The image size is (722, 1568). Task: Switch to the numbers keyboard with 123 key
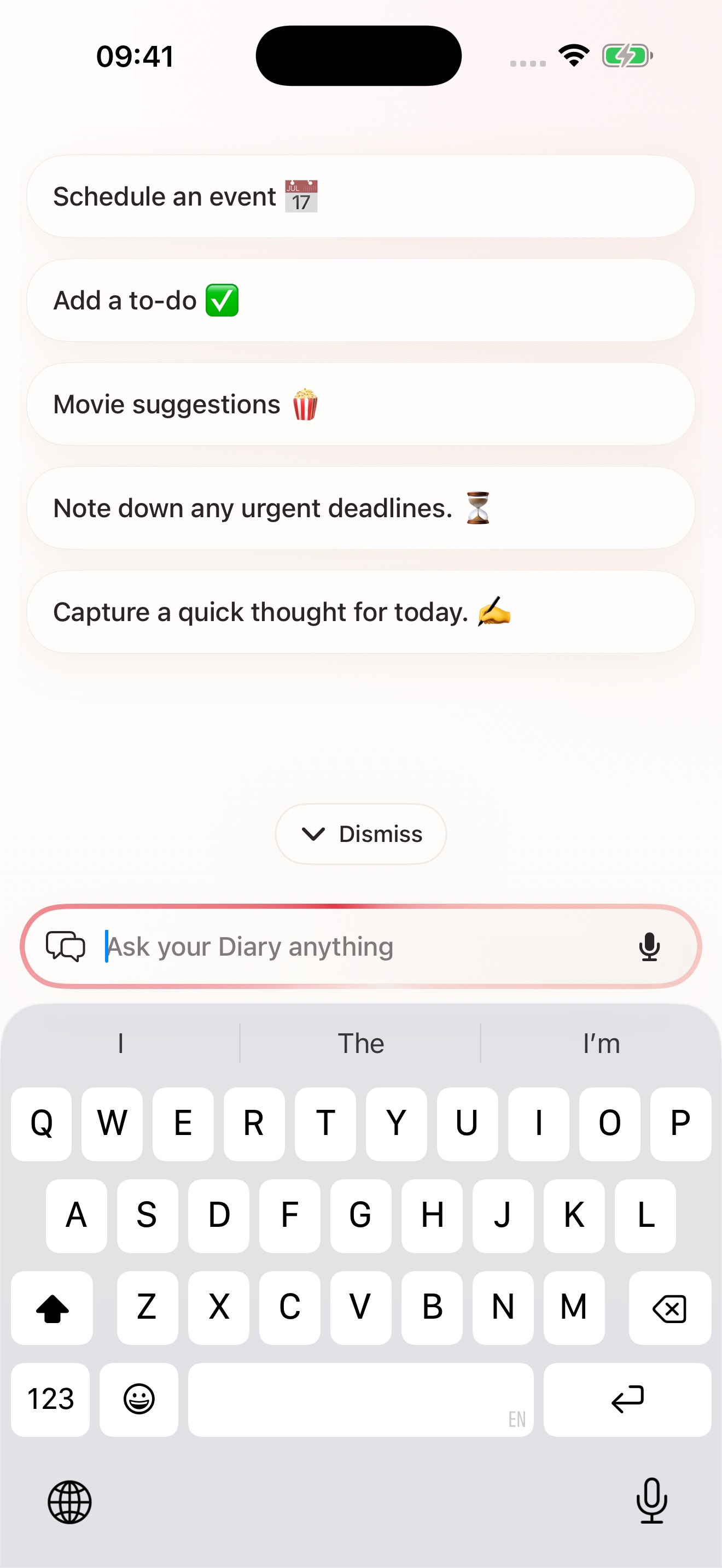coord(50,1400)
